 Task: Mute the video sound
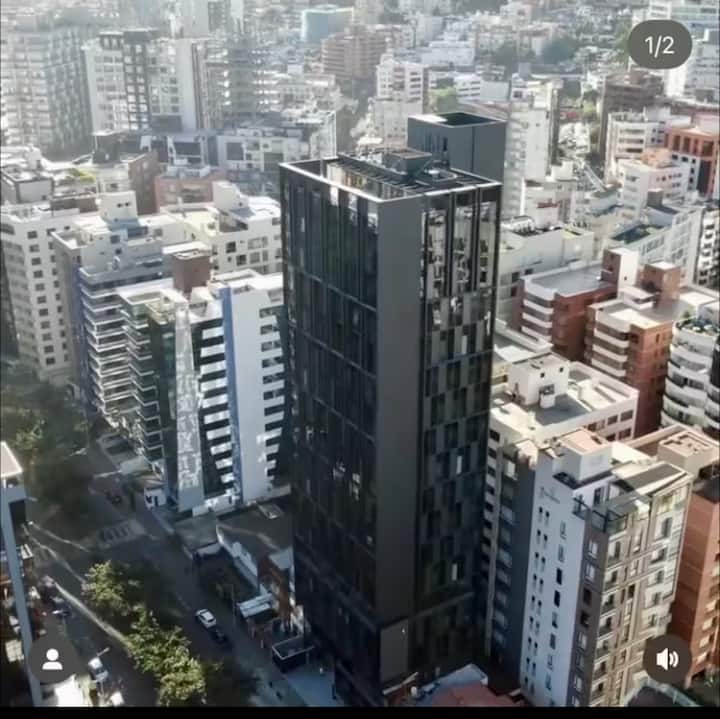tap(667, 659)
